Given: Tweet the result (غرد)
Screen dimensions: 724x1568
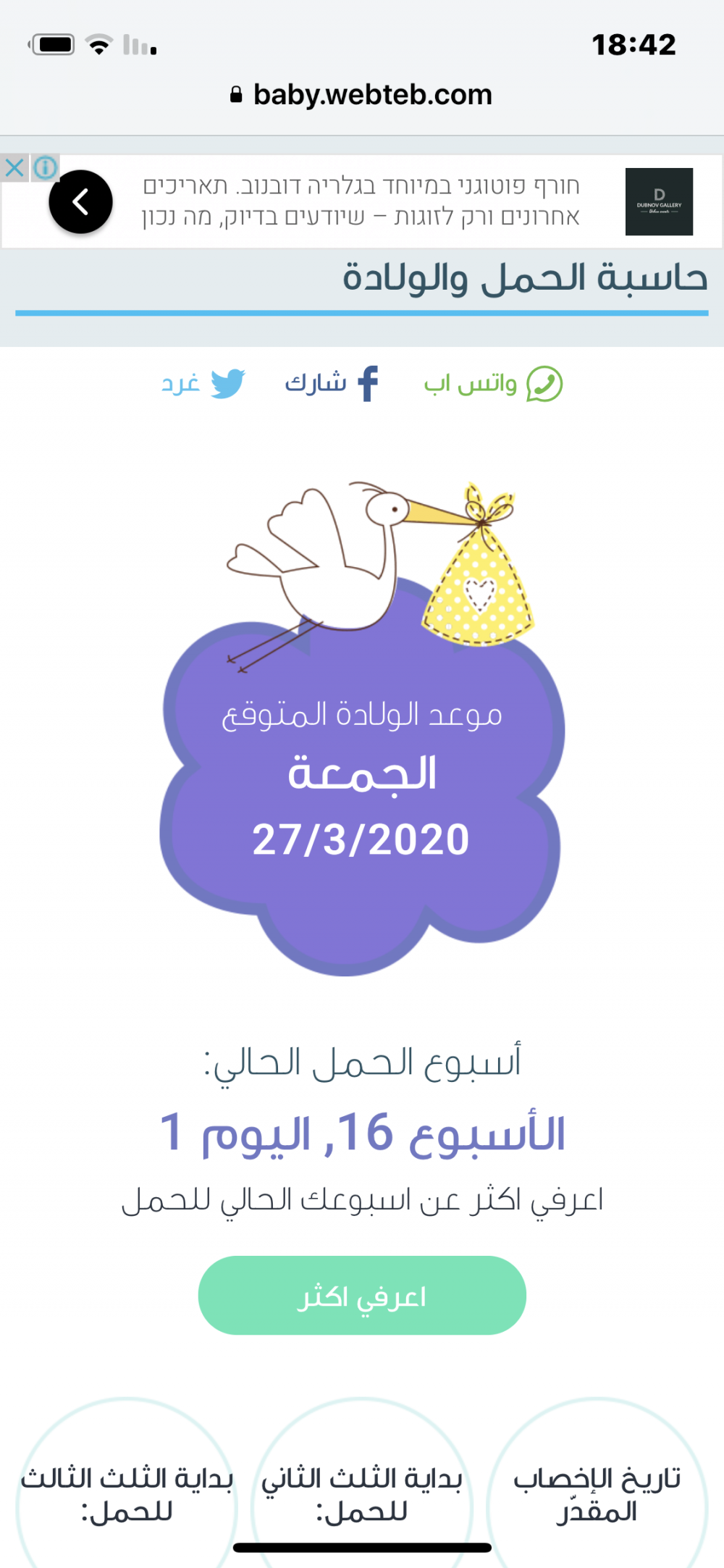Looking at the screenshot, I should (x=203, y=383).
